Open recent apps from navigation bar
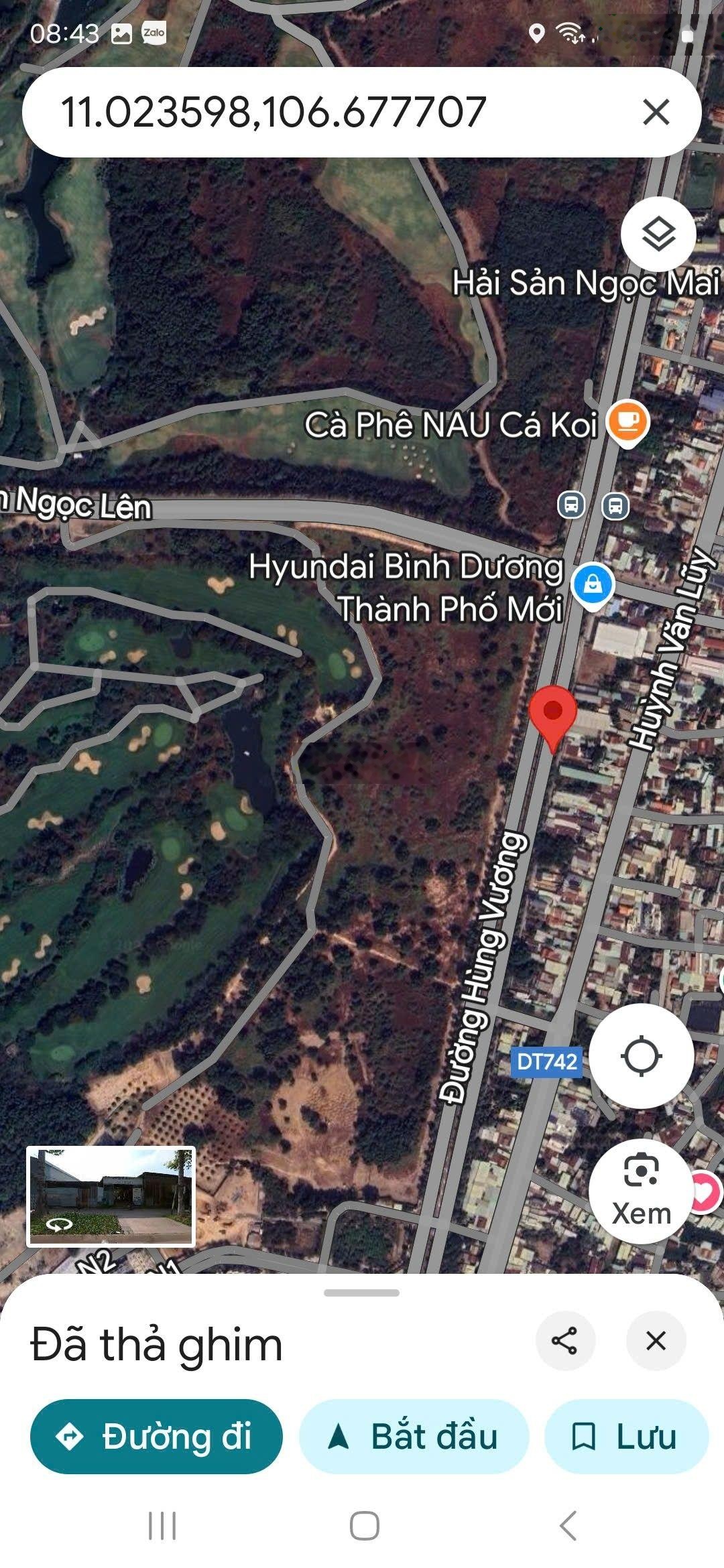Image resolution: width=724 pixels, height=1568 pixels. pyautogui.click(x=162, y=1526)
